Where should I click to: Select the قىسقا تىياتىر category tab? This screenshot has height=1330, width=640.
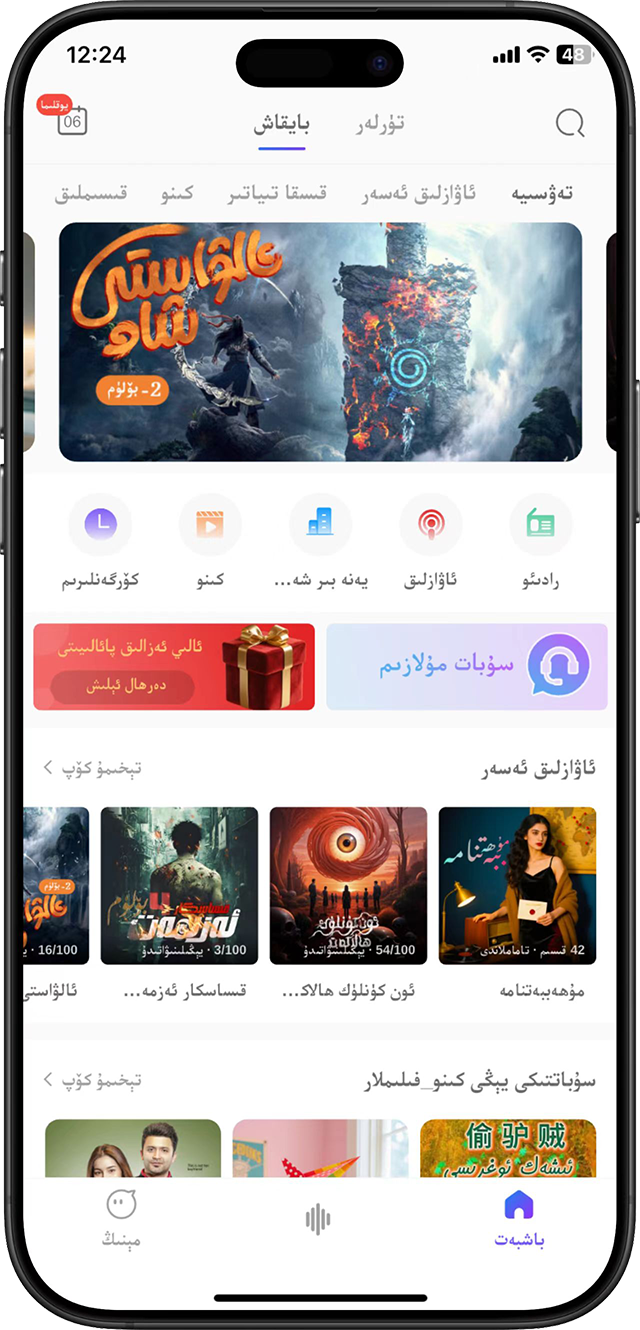click(277, 193)
